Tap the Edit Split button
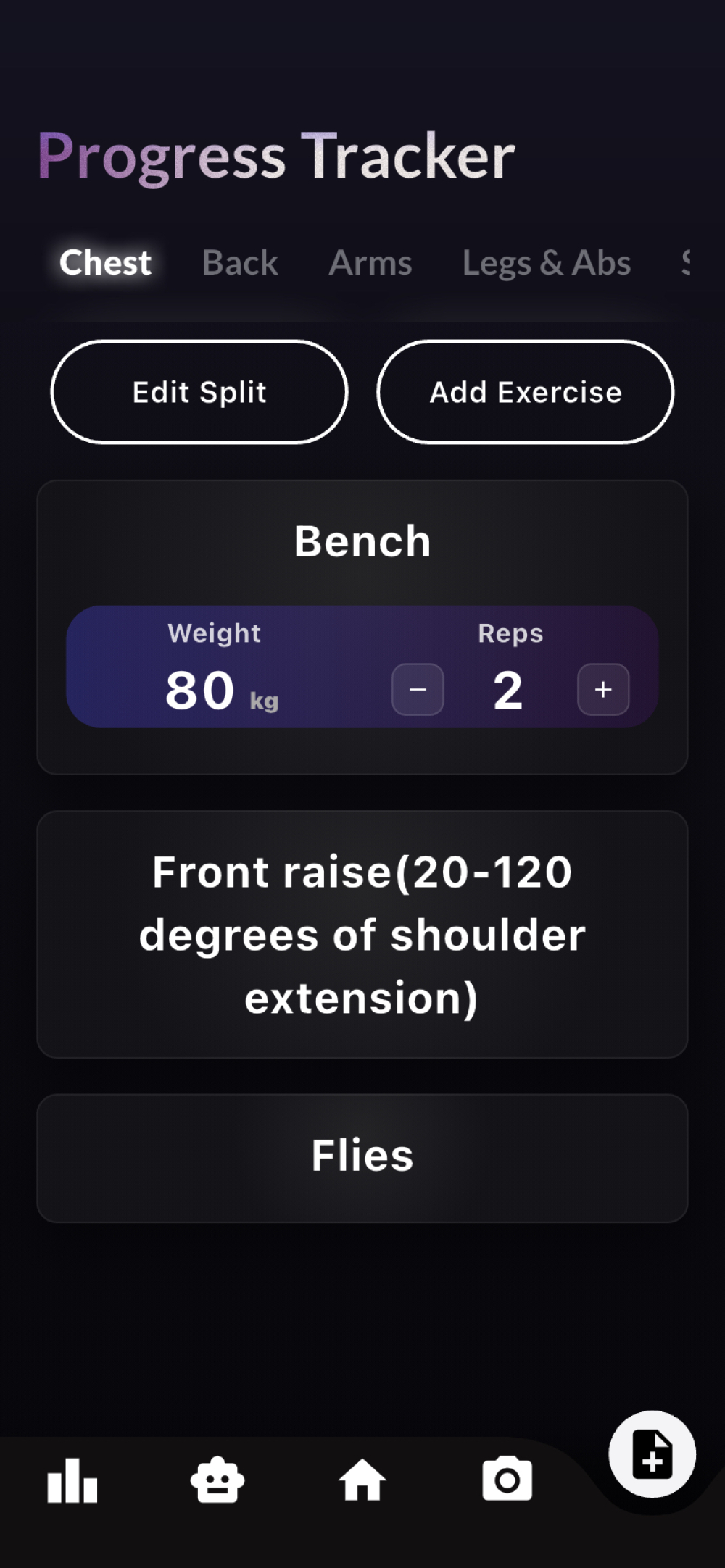Screen dimensions: 725x1568 [x=199, y=392]
